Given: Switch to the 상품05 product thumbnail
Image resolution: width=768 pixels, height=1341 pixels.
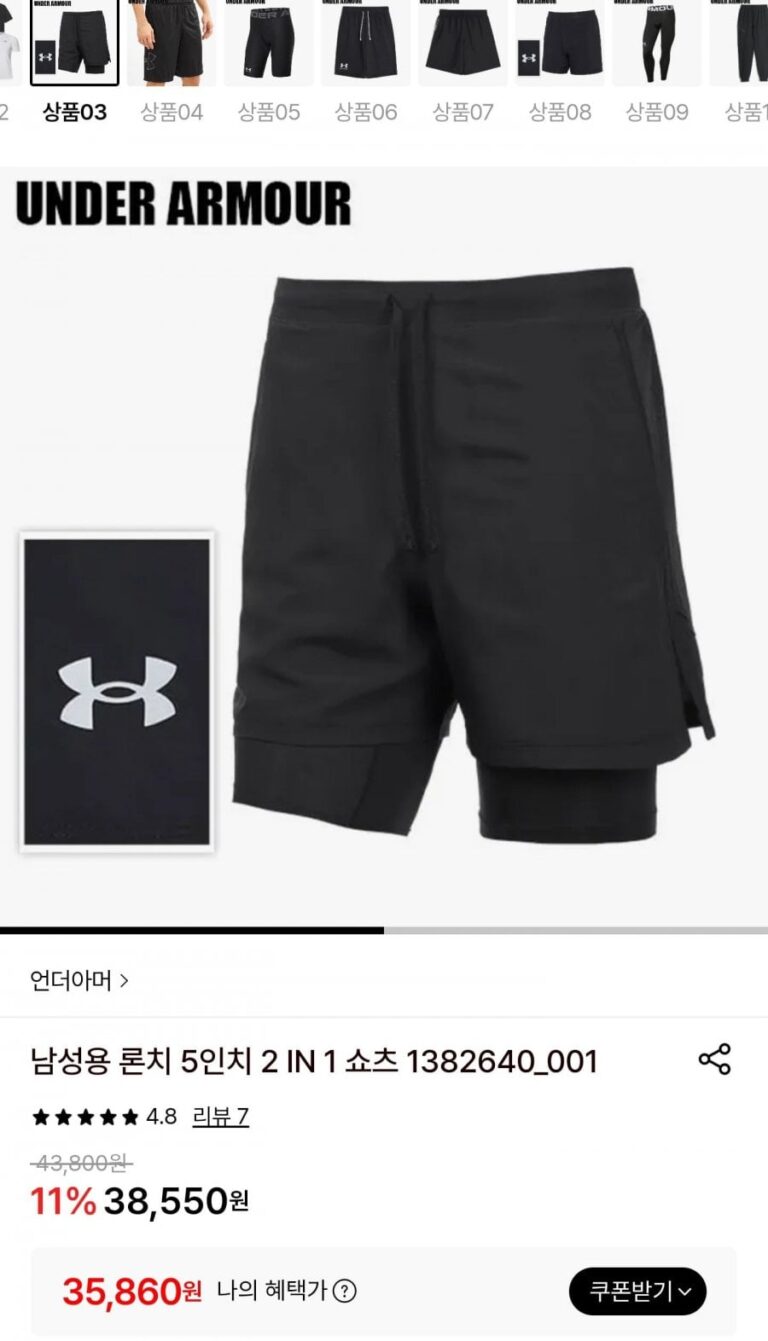Looking at the screenshot, I should (268, 45).
